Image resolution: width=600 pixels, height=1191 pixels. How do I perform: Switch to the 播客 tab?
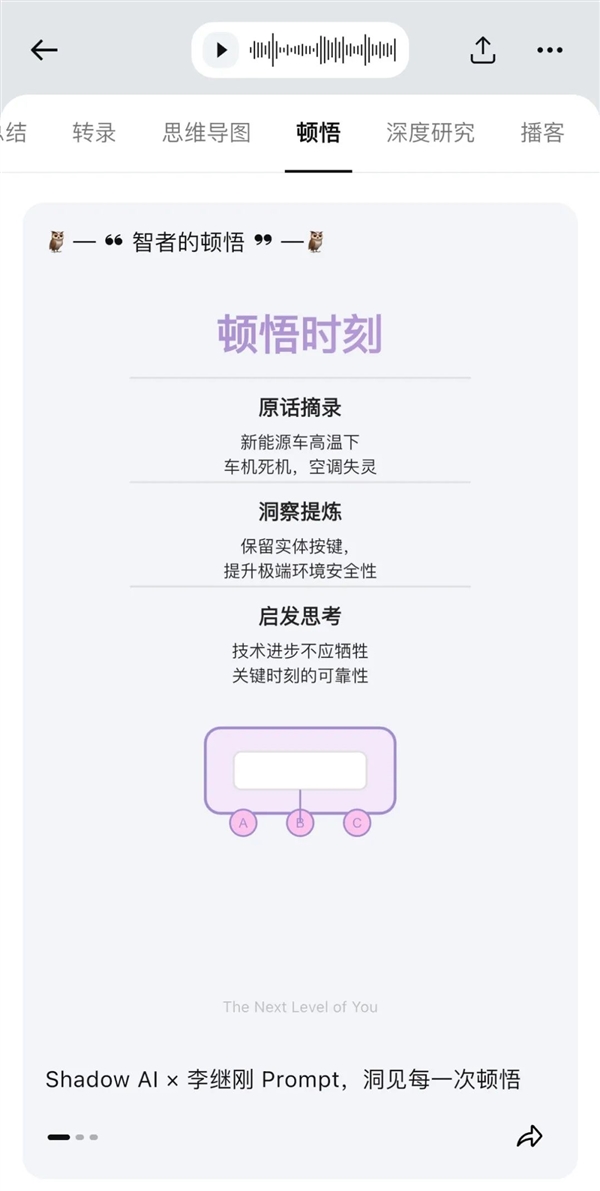pyautogui.click(x=543, y=133)
